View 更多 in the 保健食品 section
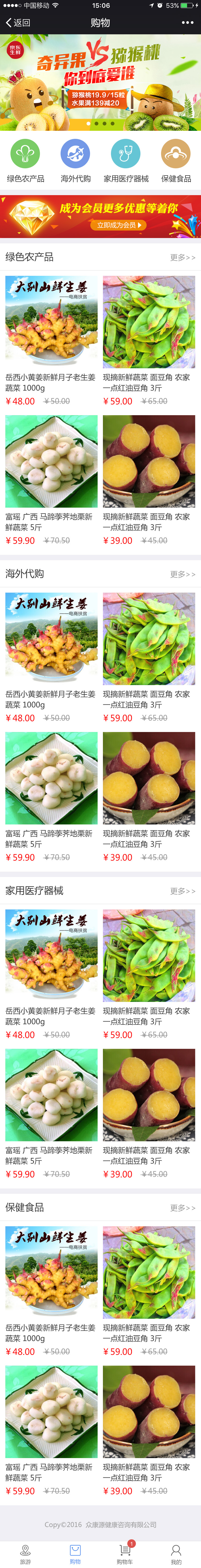 coord(182,1208)
